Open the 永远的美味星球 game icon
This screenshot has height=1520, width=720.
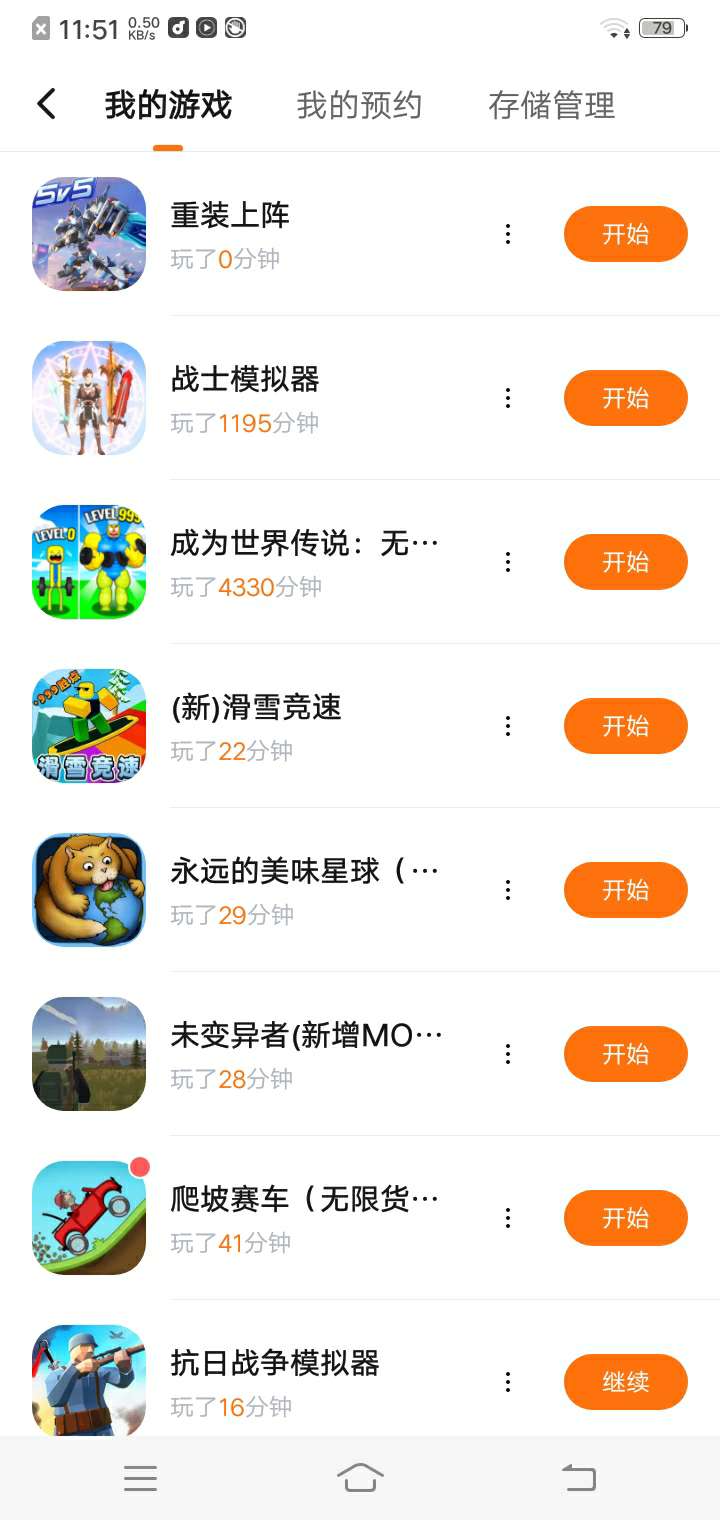click(x=89, y=890)
